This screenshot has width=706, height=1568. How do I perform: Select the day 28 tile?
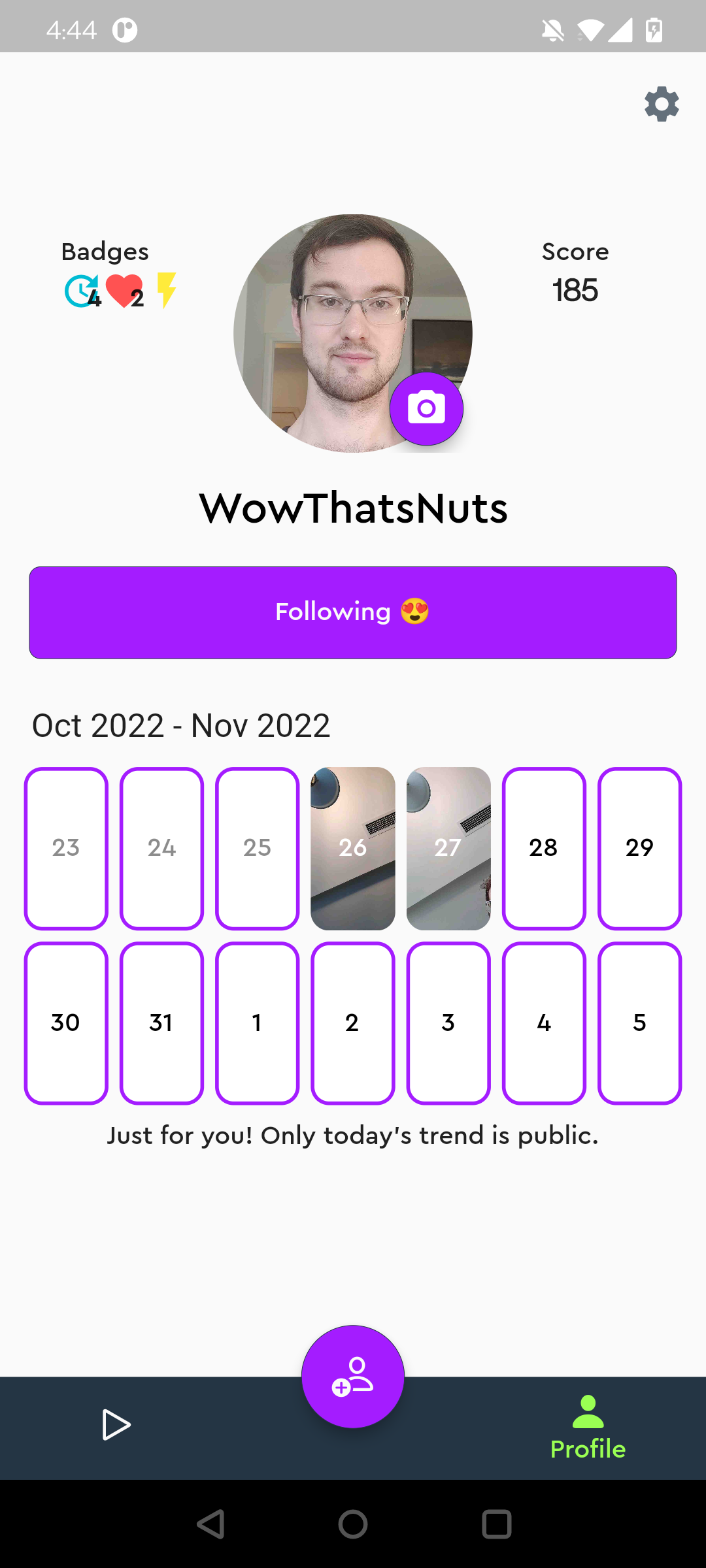[x=544, y=848]
